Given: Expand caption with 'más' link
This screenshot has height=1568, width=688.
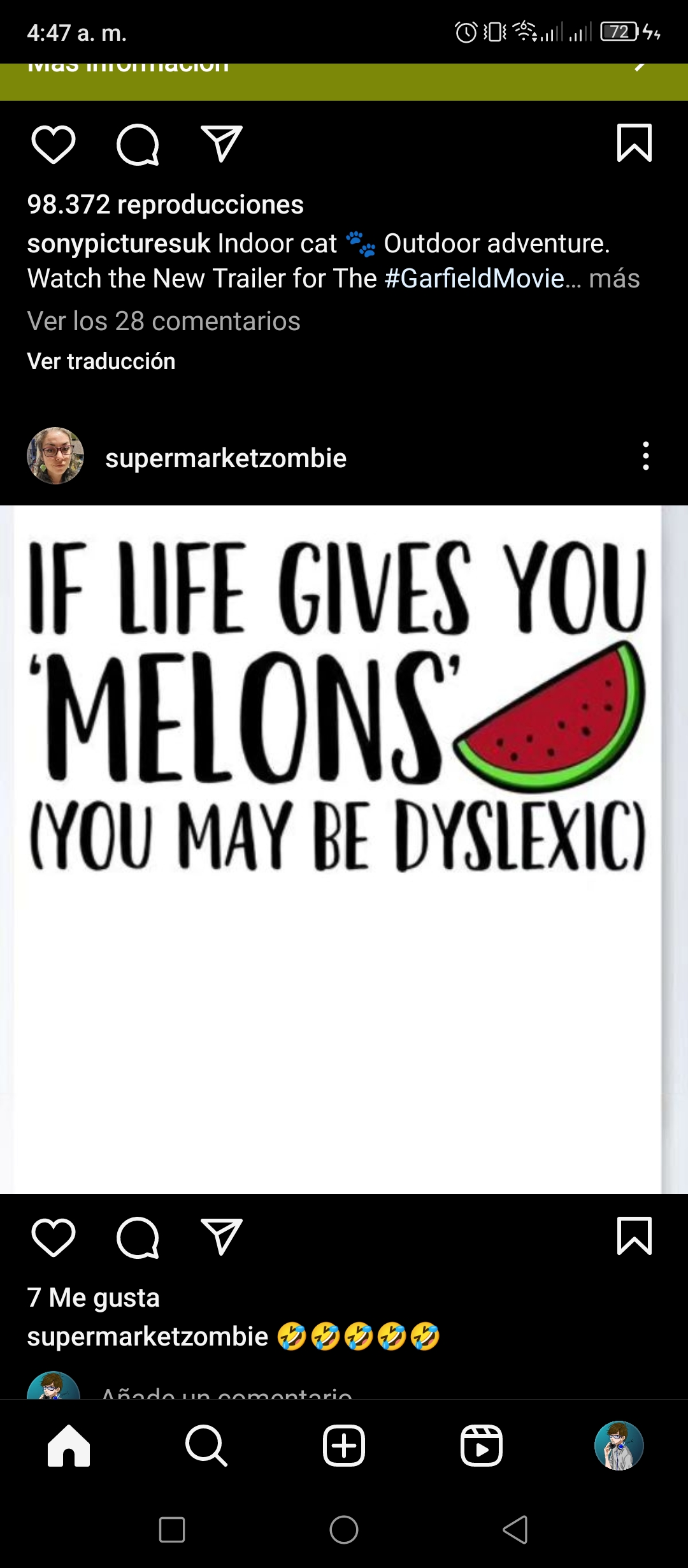Looking at the screenshot, I should [614, 279].
